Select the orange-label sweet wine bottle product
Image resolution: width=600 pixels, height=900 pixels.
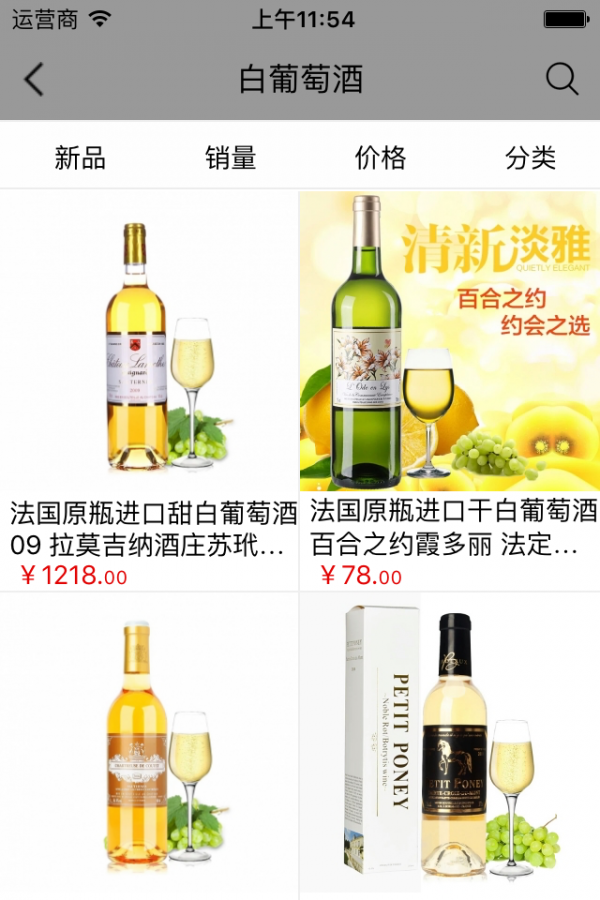pos(150,745)
